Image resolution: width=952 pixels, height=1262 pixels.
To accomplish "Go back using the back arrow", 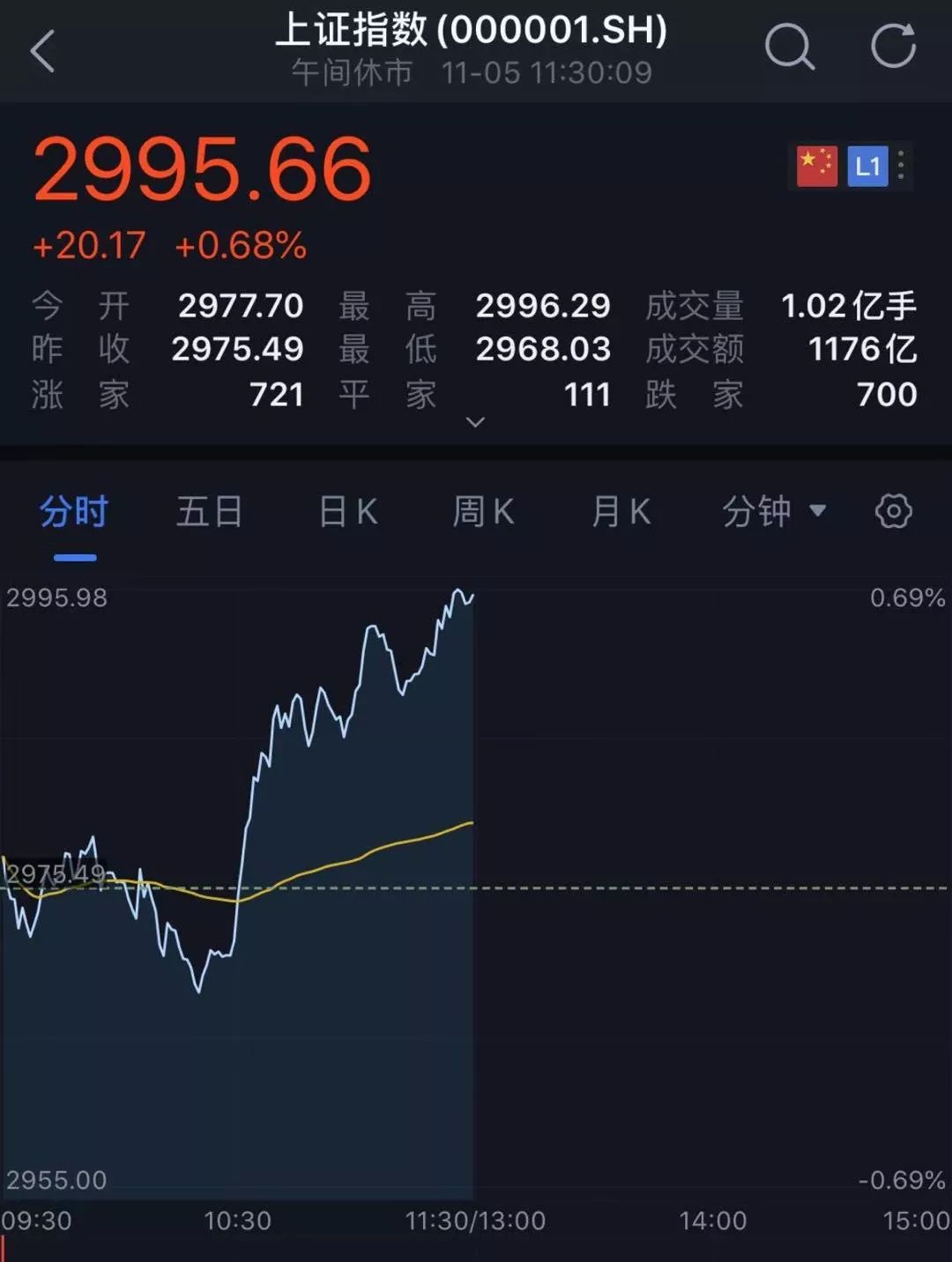I will [x=42, y=51].
